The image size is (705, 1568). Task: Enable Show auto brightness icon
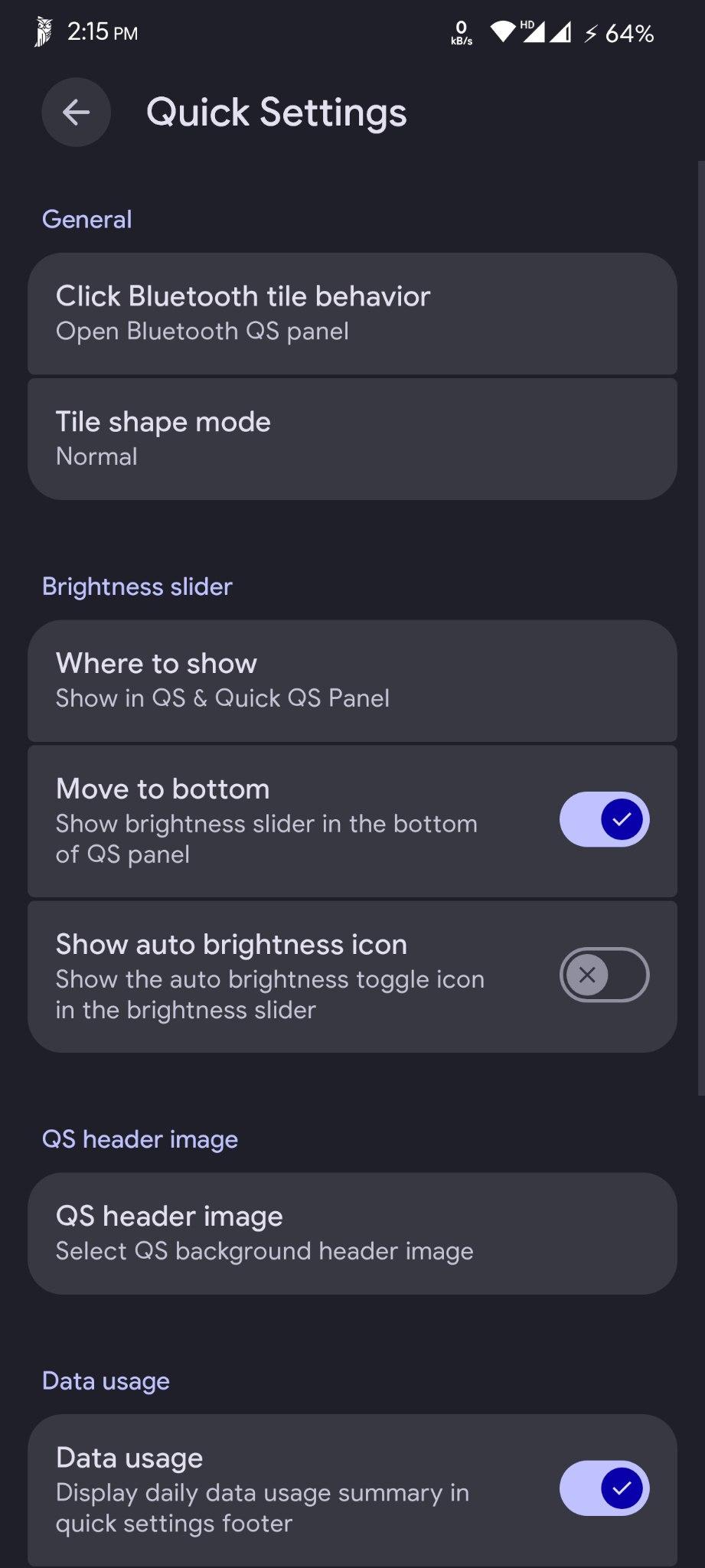[x=604, y=975]
